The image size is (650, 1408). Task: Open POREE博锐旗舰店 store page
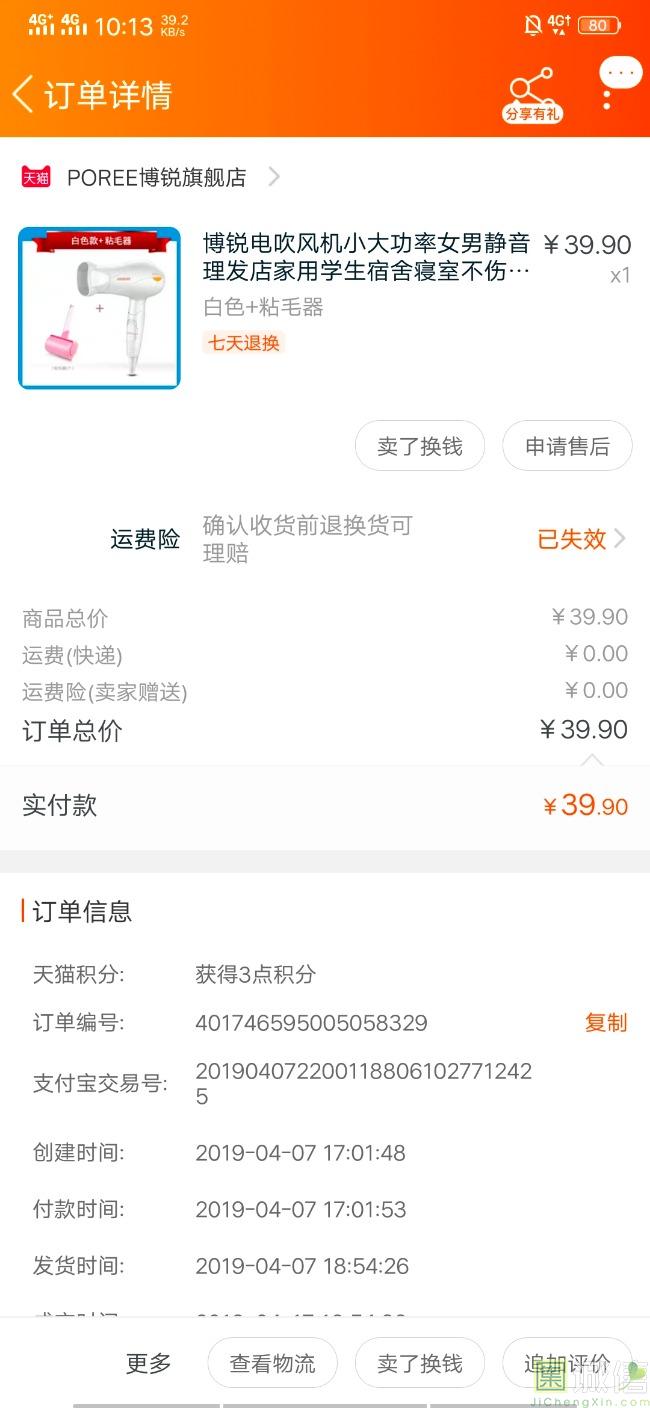(151, 178)
